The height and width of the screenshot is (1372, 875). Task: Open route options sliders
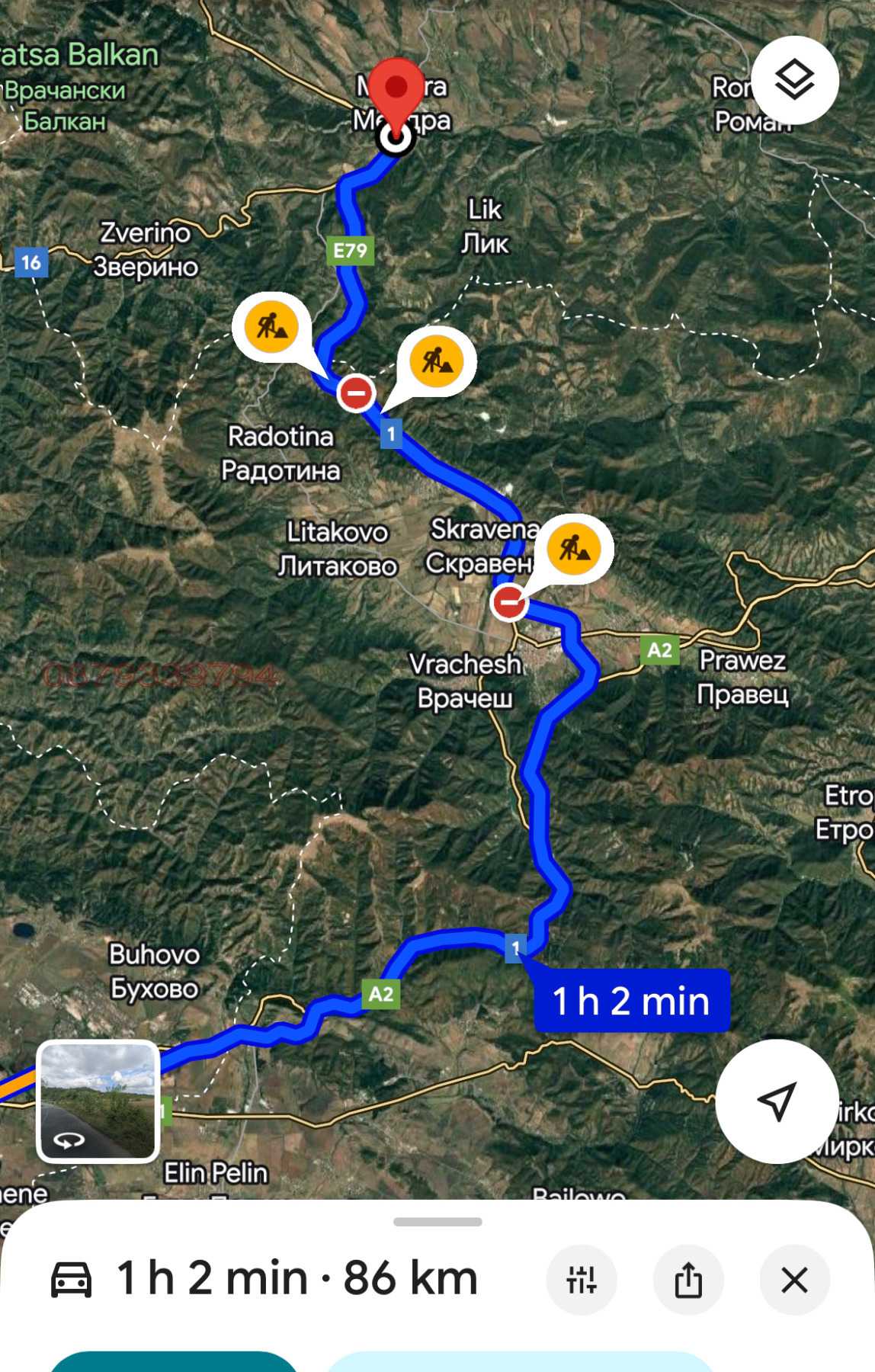581,1280
